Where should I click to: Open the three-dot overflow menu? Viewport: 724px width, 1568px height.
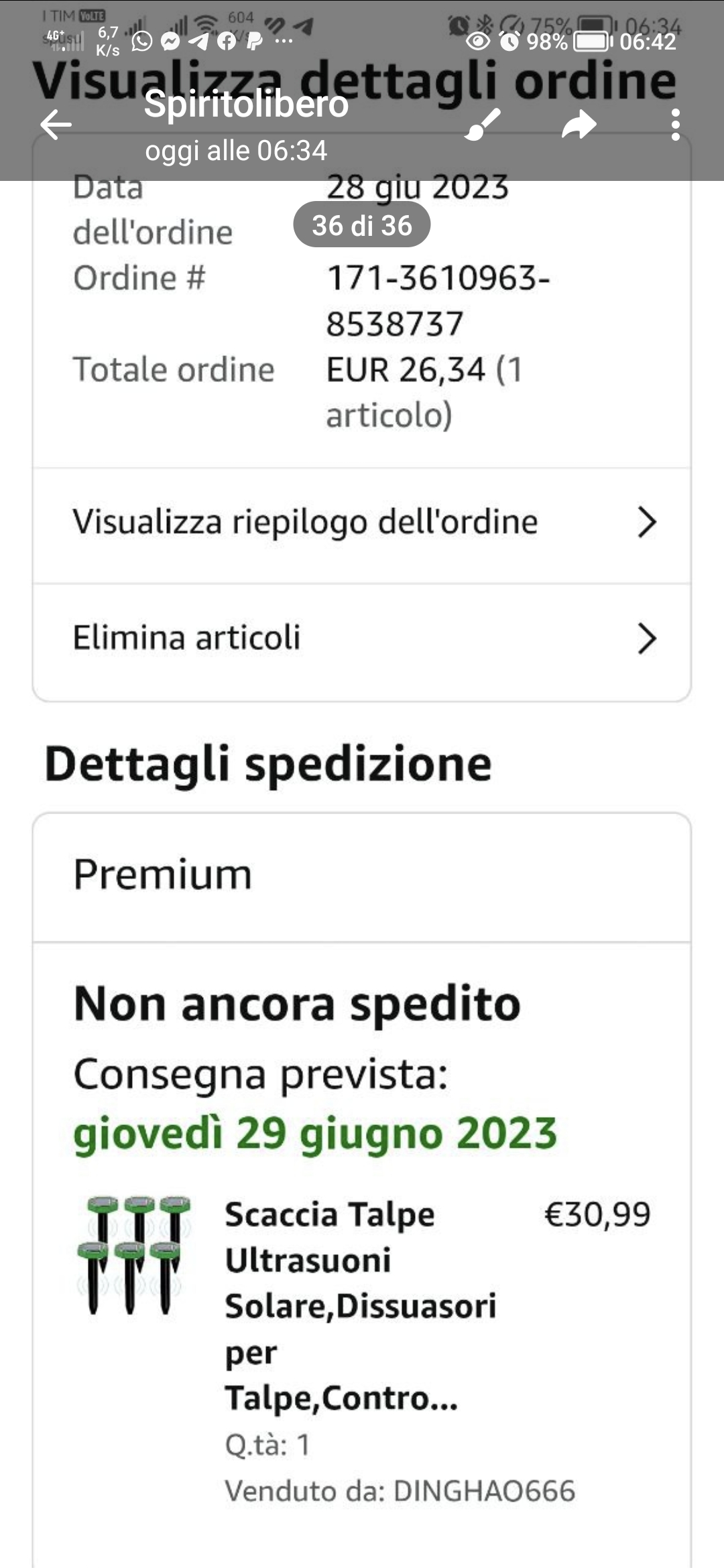(x=675, y=125)
